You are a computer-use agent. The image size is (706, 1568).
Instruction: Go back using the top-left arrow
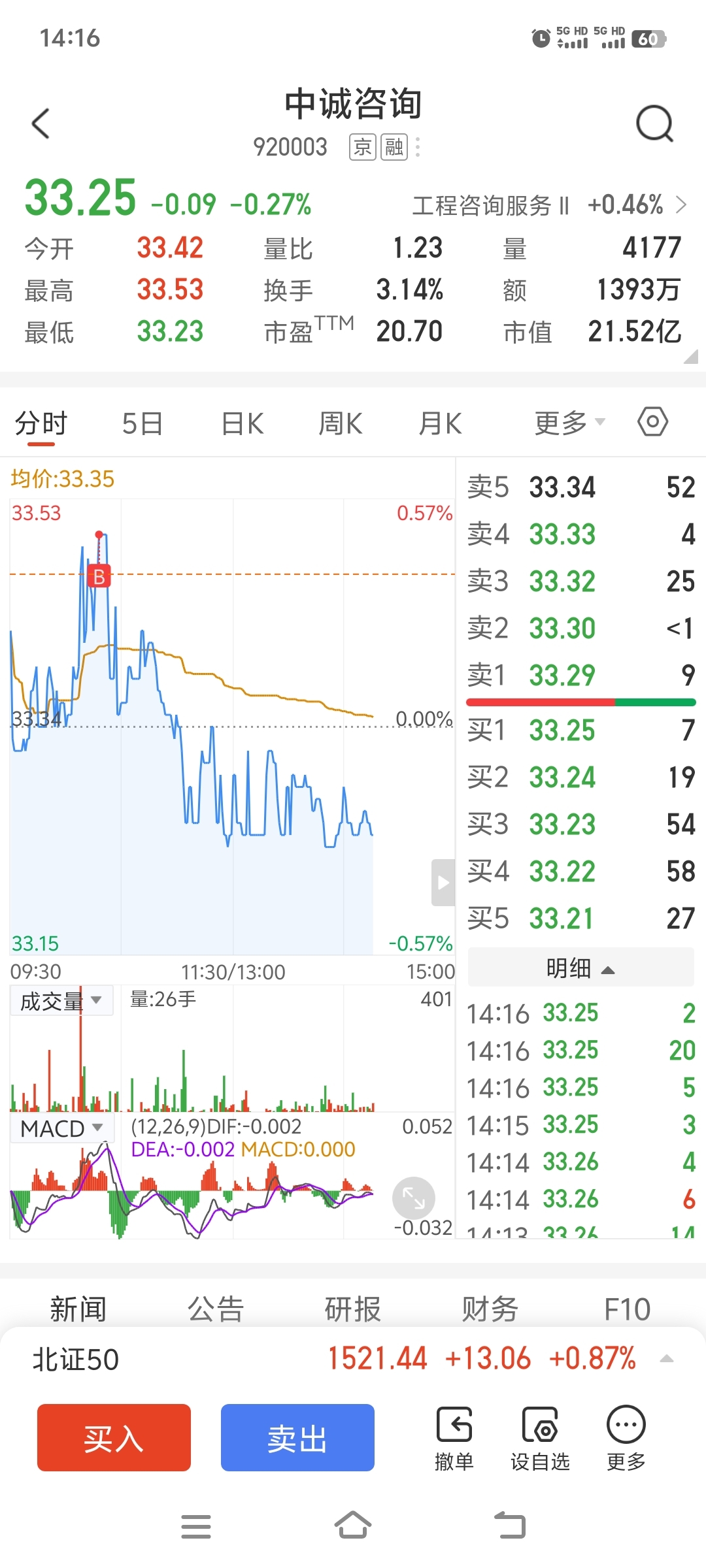pos(41,123)
